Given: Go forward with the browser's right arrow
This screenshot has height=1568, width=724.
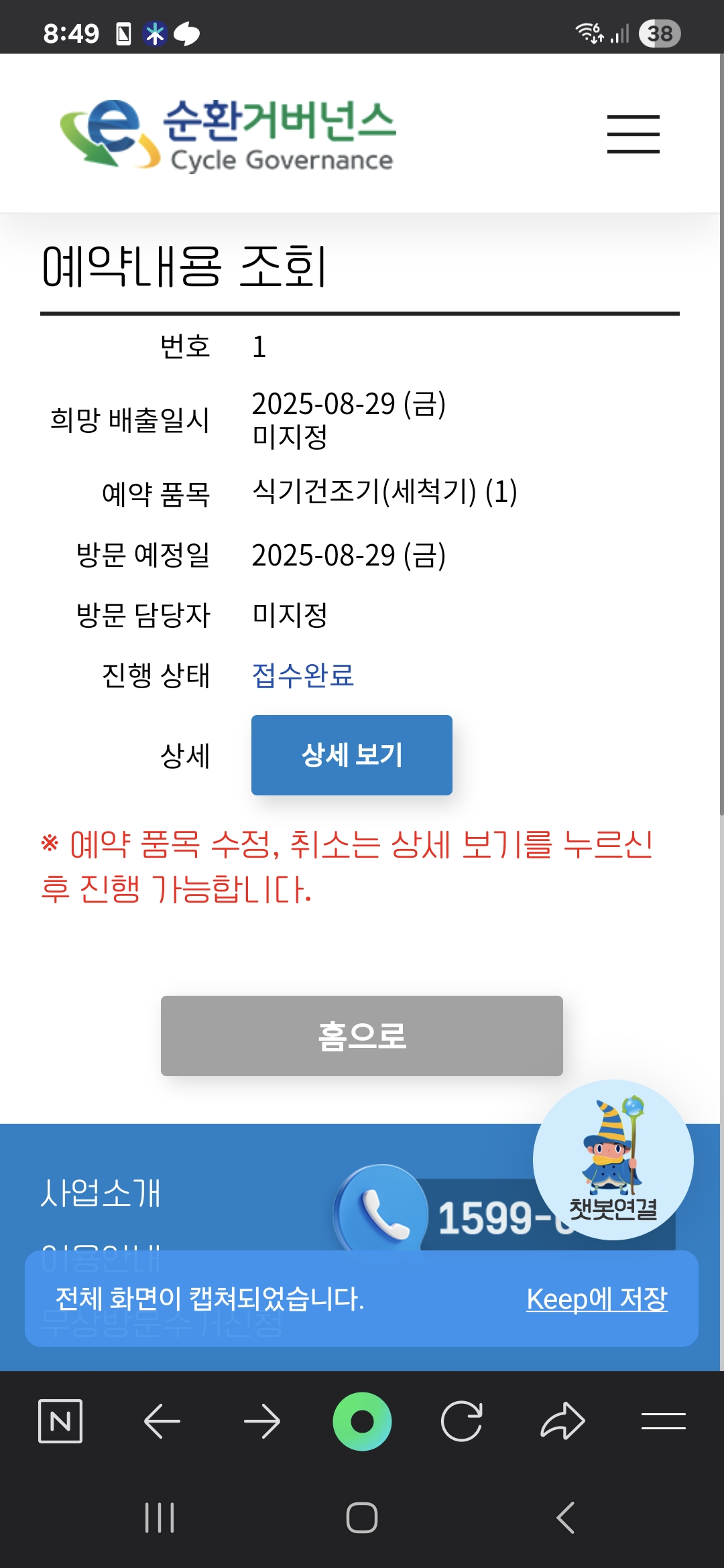Looking at the screenshot, I should [261, 1421].
